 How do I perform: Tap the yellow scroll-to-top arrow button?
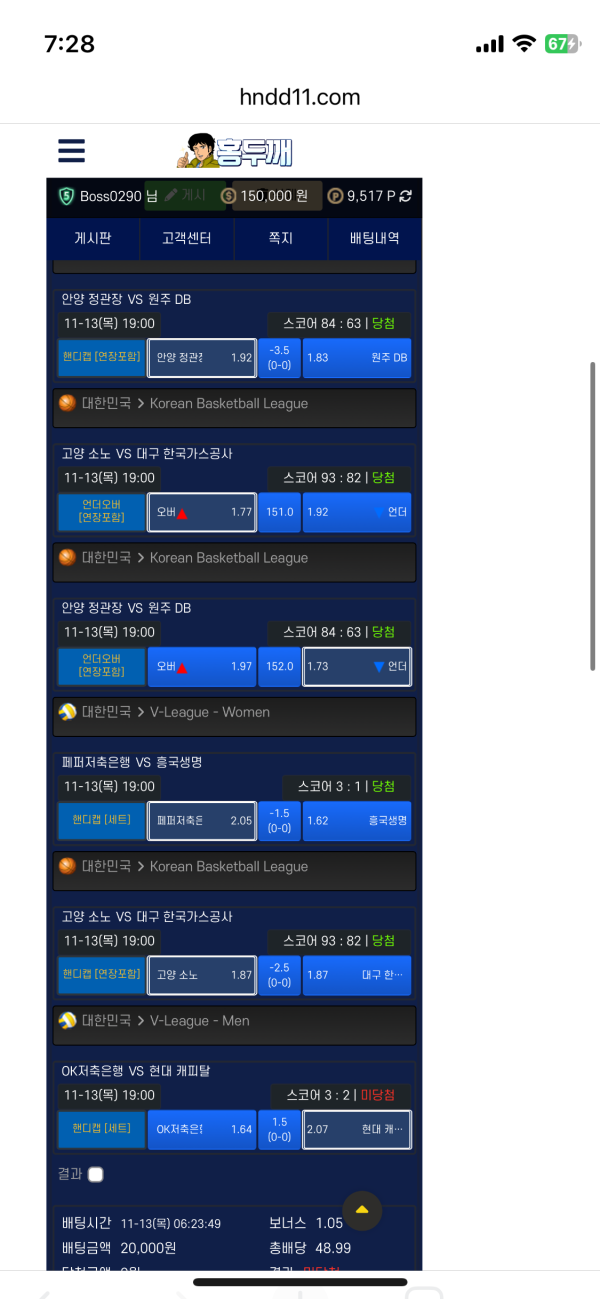(x=362, y=1210)
